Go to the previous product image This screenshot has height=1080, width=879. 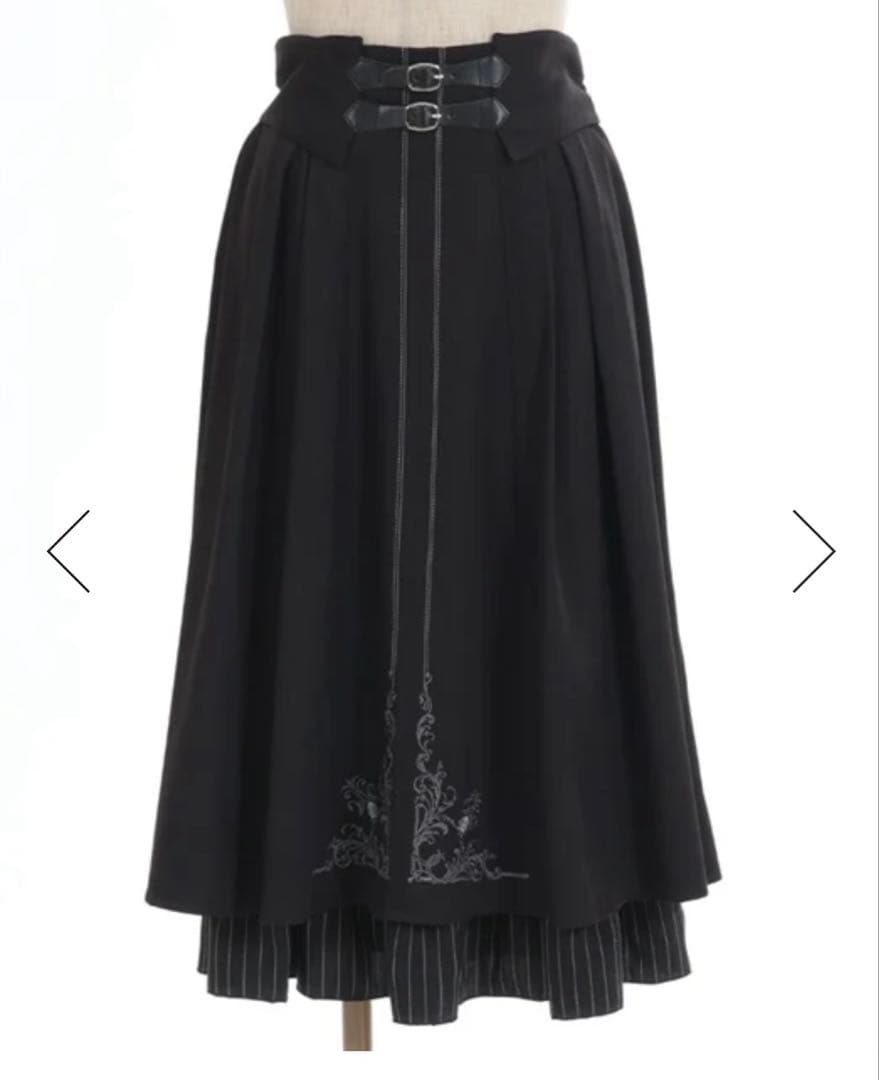tap(68, 551)
